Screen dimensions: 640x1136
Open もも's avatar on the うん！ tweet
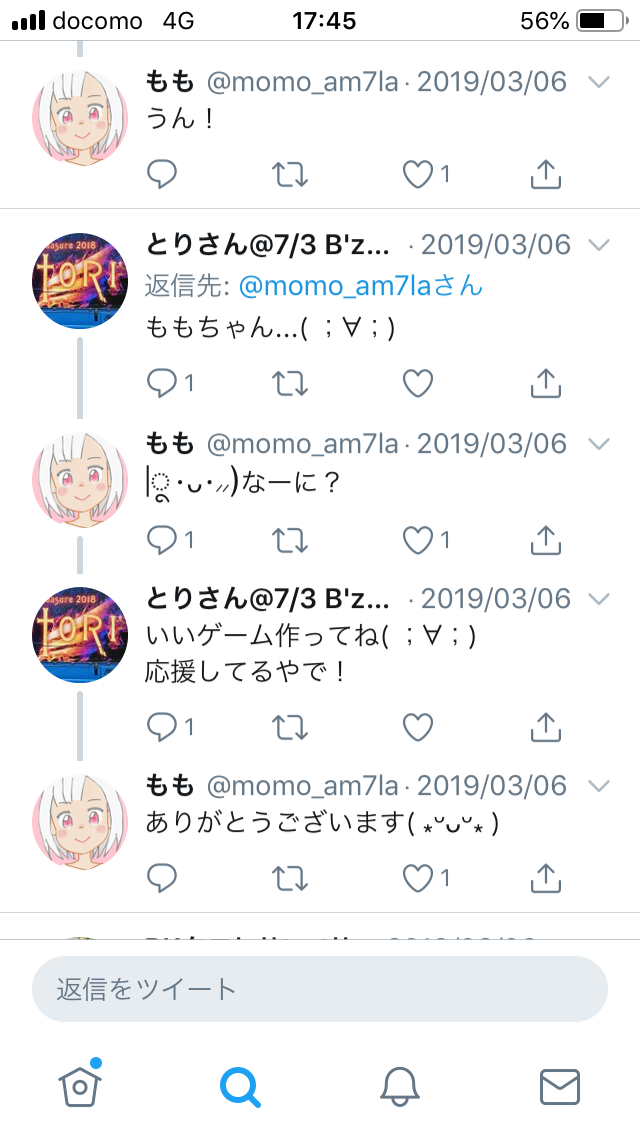coord(80,118)
